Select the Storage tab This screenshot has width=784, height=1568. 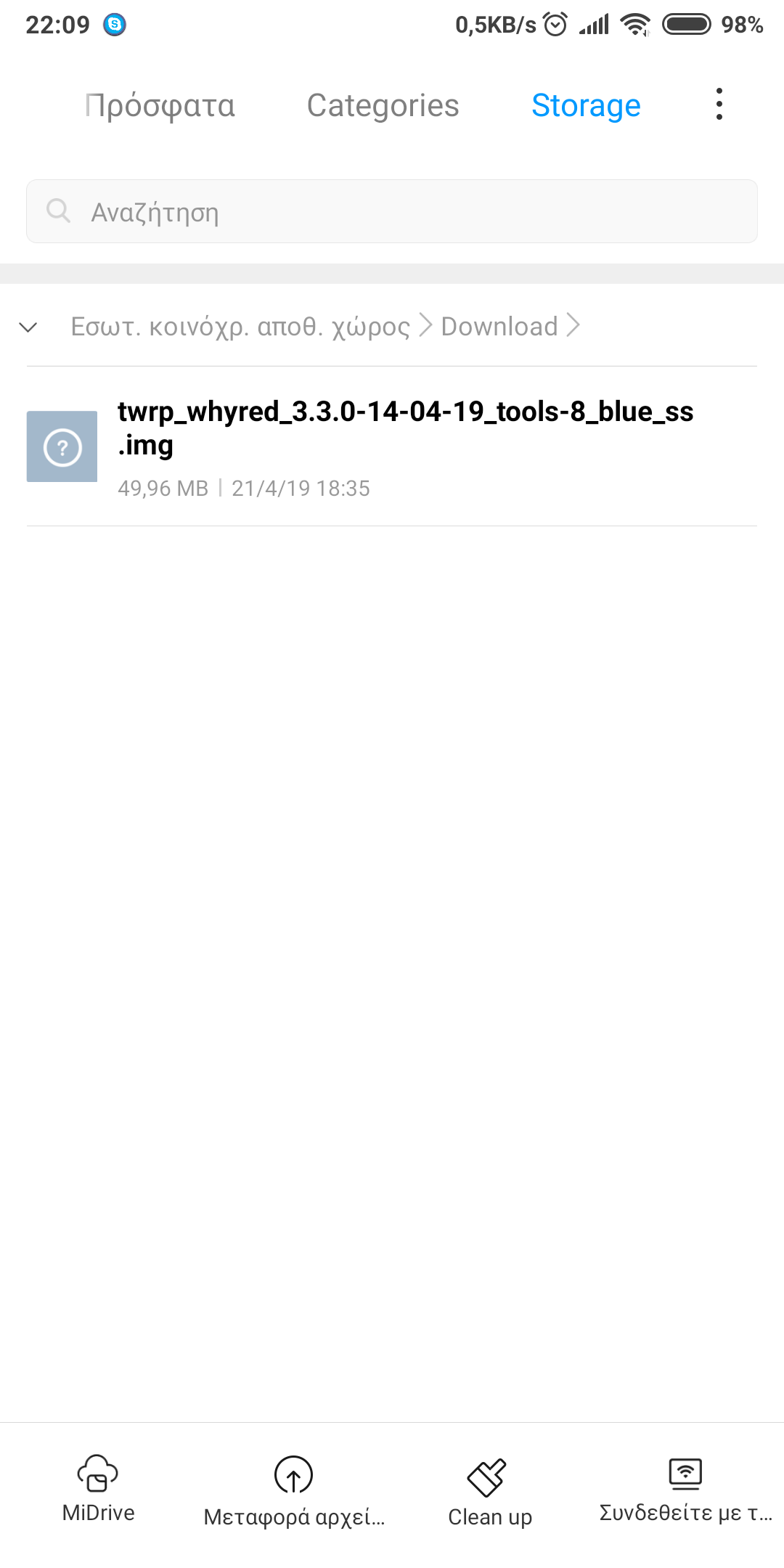coord(586,106)
